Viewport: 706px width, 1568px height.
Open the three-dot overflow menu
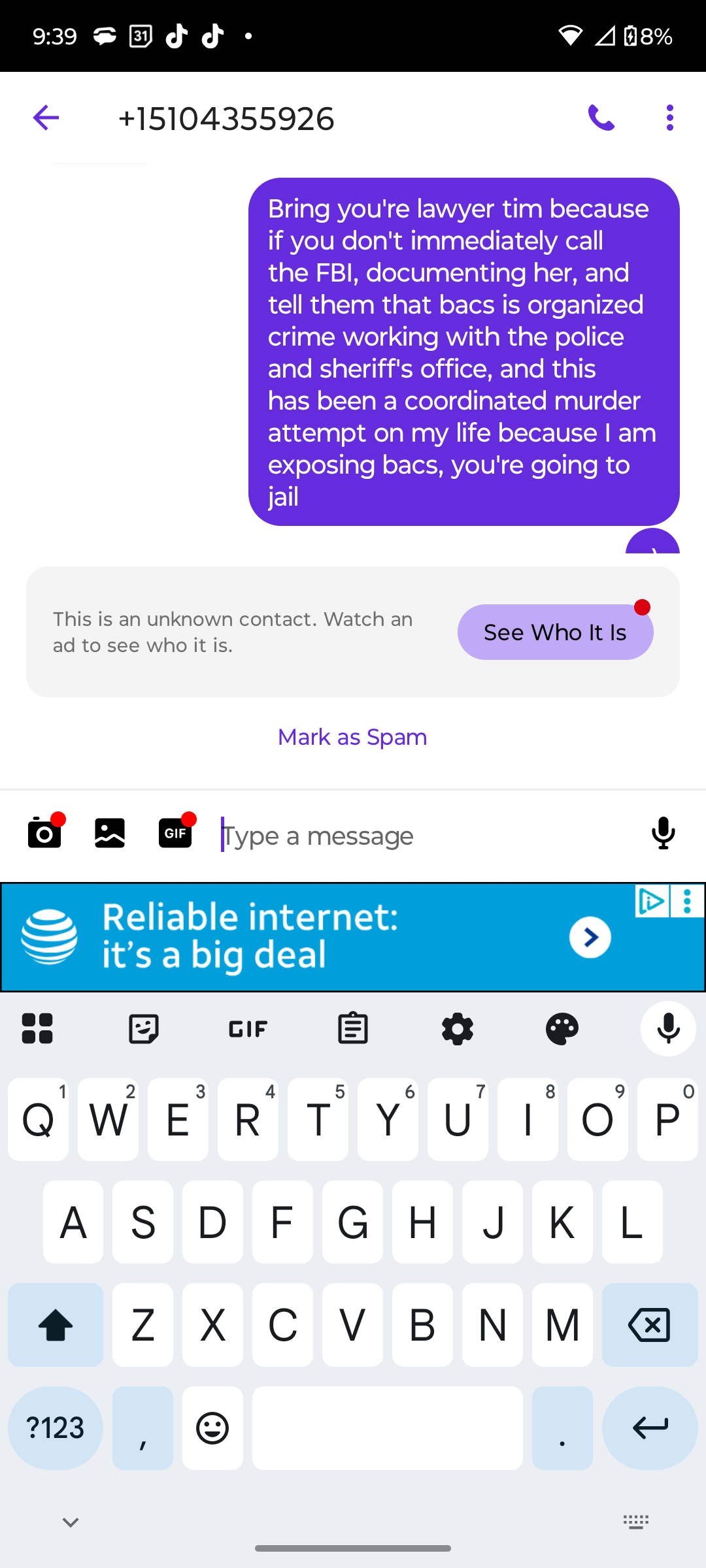(x=669, y=118)
